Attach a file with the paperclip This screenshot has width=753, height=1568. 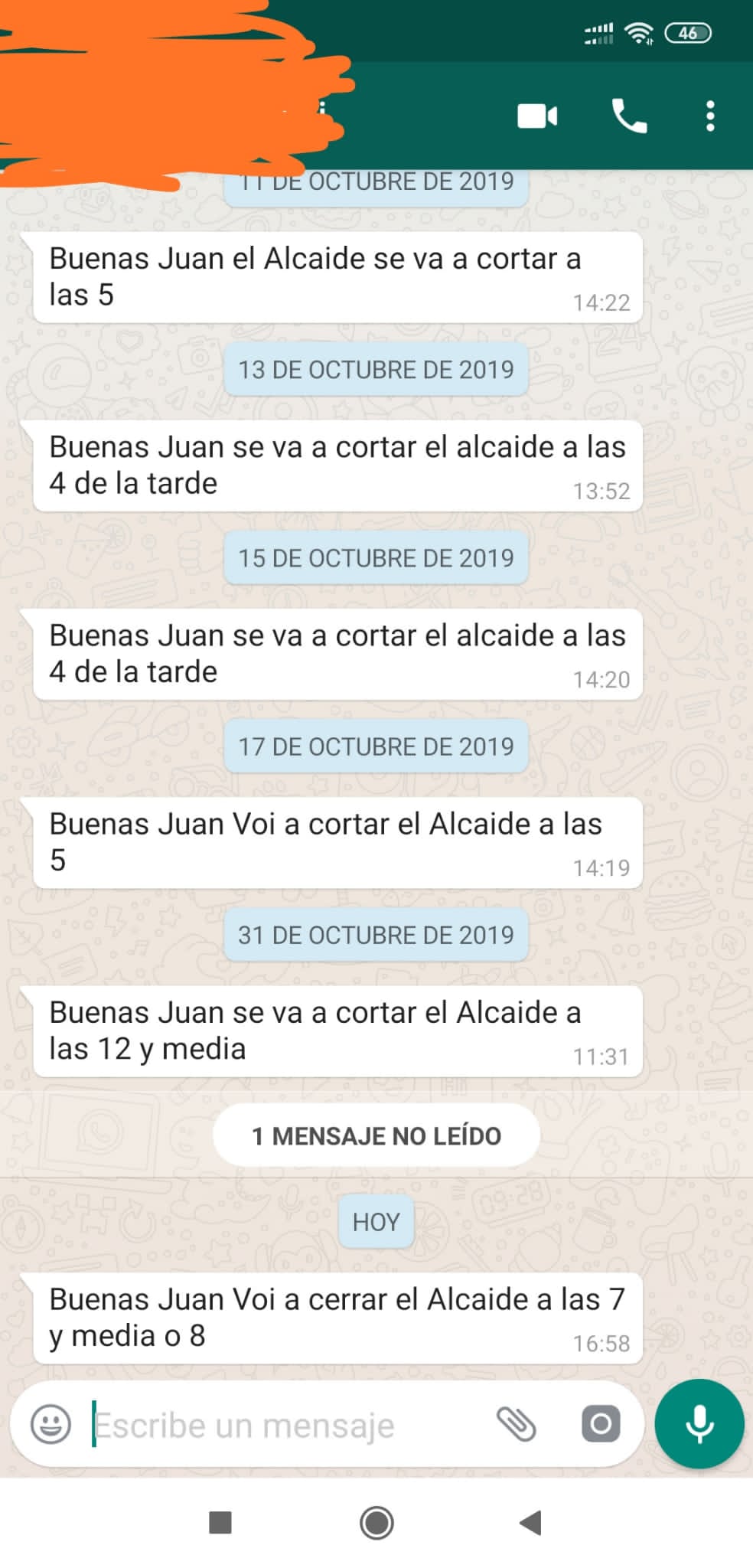coord(517,1424)
